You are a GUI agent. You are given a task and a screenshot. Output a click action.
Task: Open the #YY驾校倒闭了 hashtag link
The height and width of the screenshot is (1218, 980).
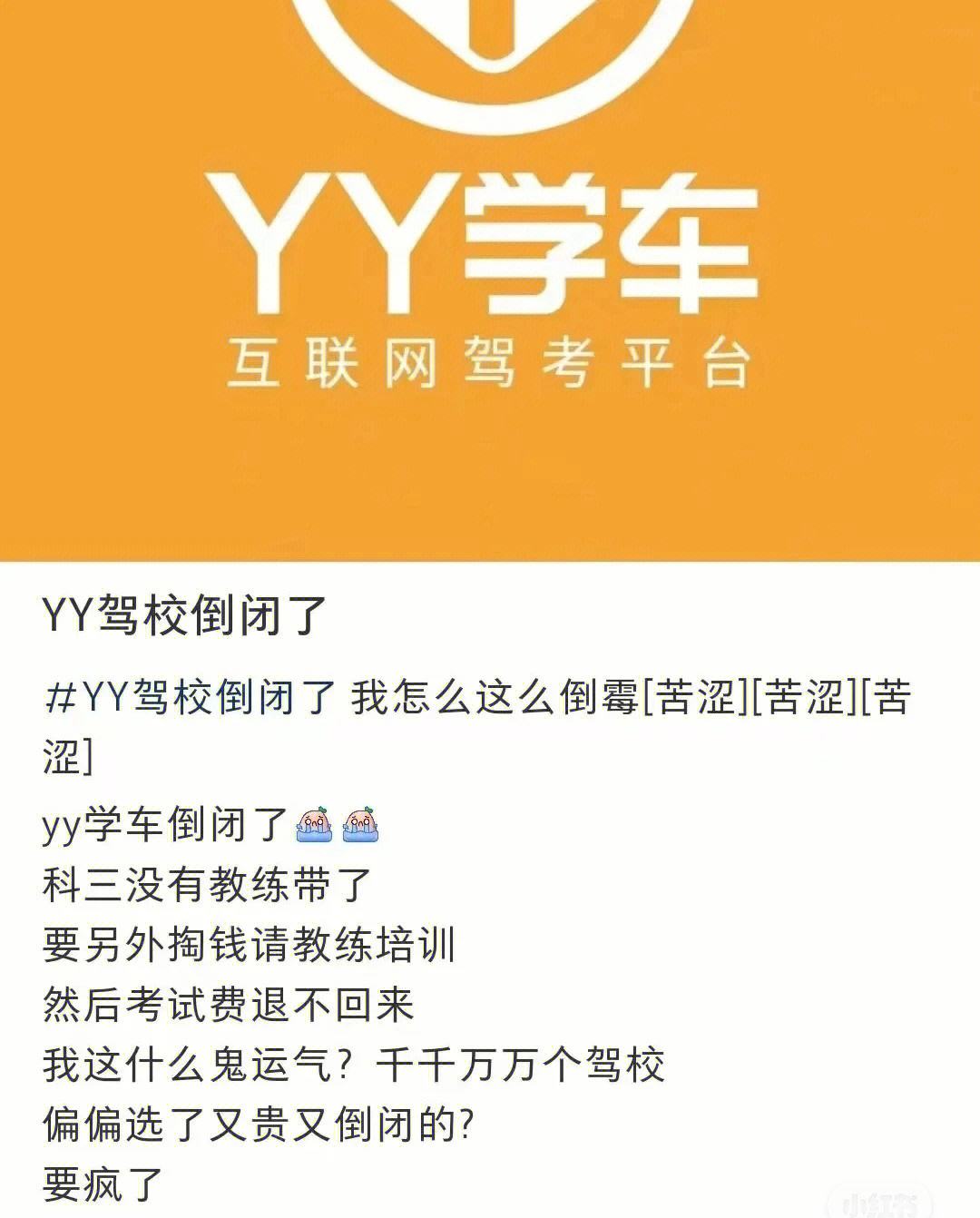(190, 699)
